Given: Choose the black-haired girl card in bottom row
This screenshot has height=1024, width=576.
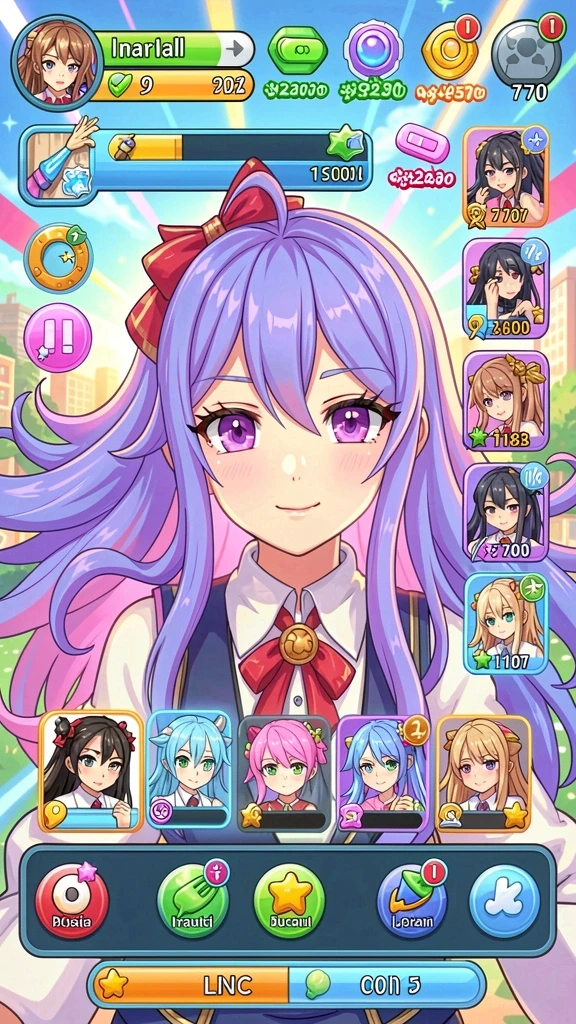Looking at the screenshot, I should (91, 772).
